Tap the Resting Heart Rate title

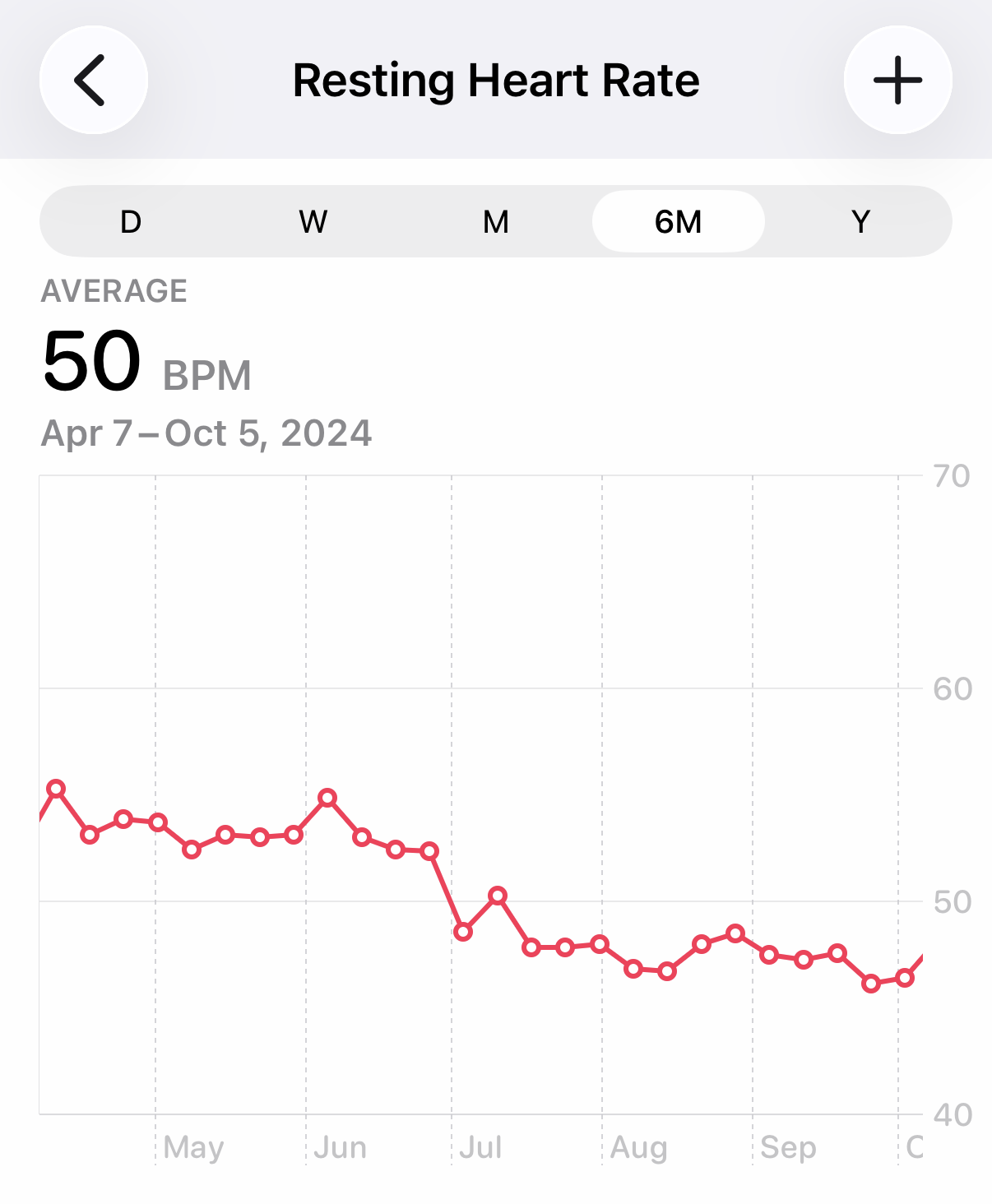496,79
